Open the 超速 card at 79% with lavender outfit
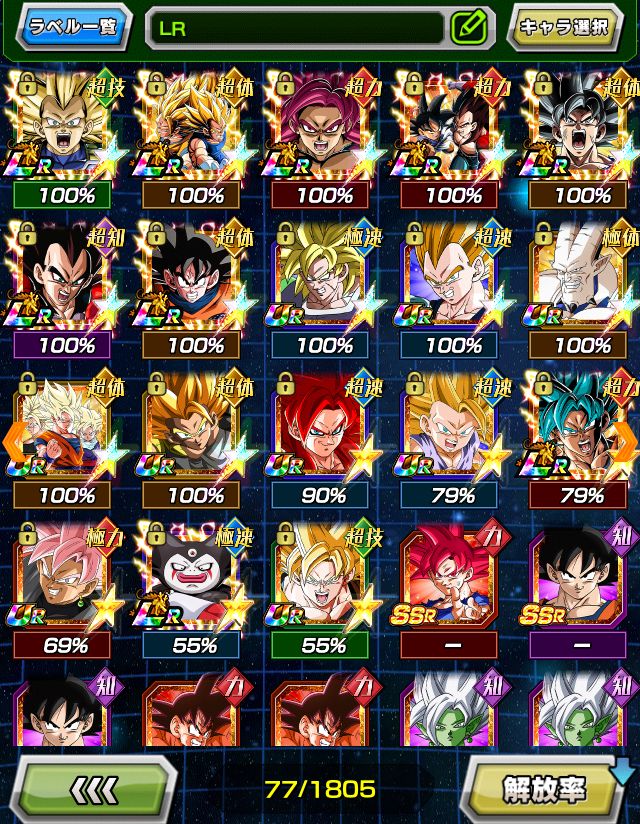The height and width of the screenshot is (824, 640). [x=452, y=428]
